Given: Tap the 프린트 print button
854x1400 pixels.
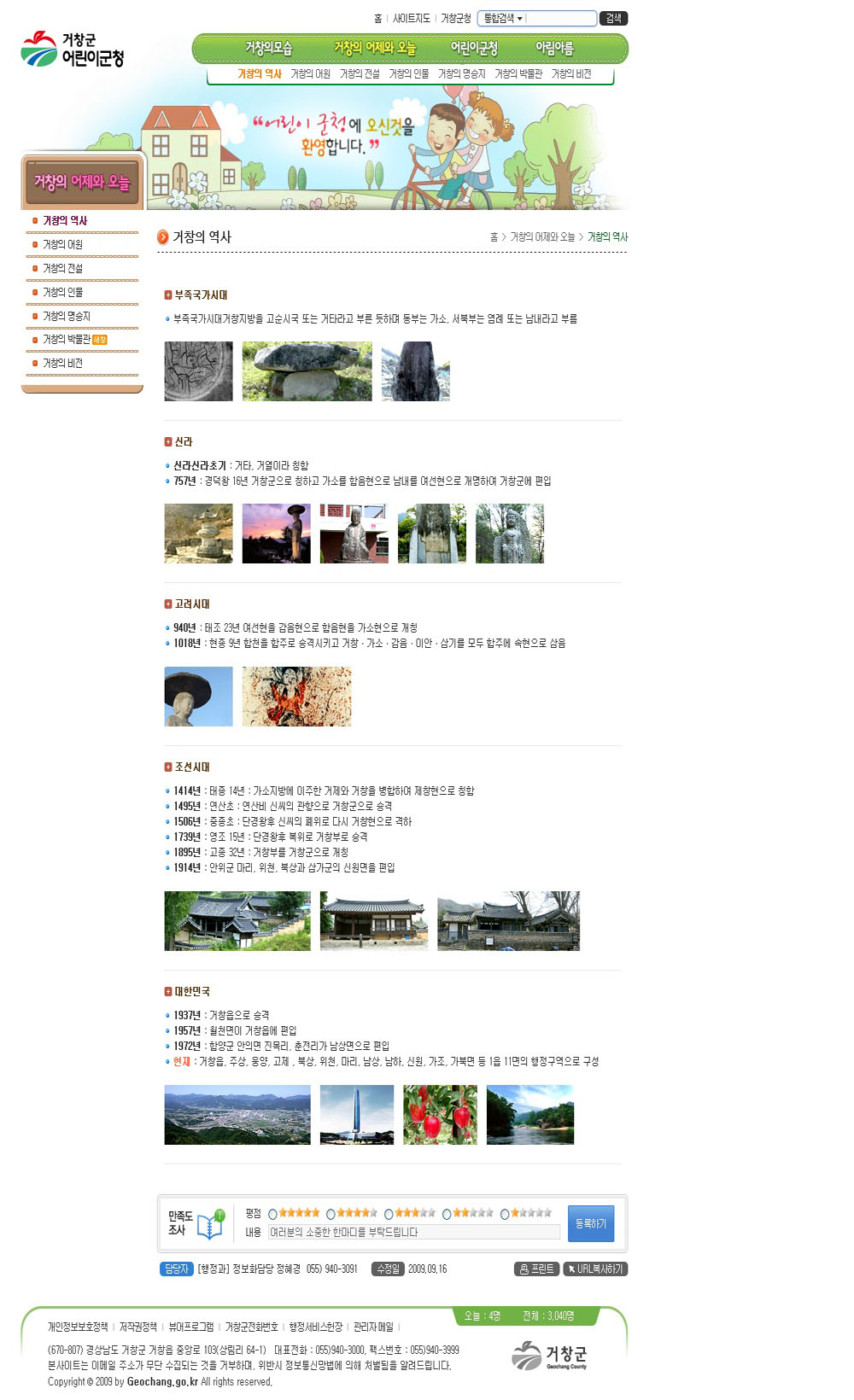Looking at the screenshot, I should coord(536,1269).
